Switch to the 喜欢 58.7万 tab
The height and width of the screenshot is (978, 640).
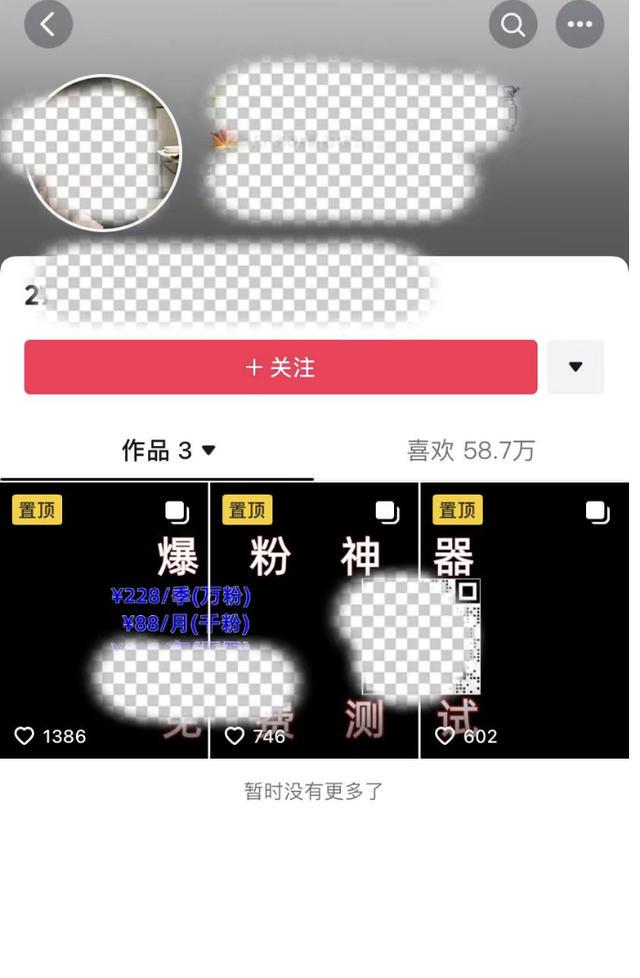coord(470,451)
